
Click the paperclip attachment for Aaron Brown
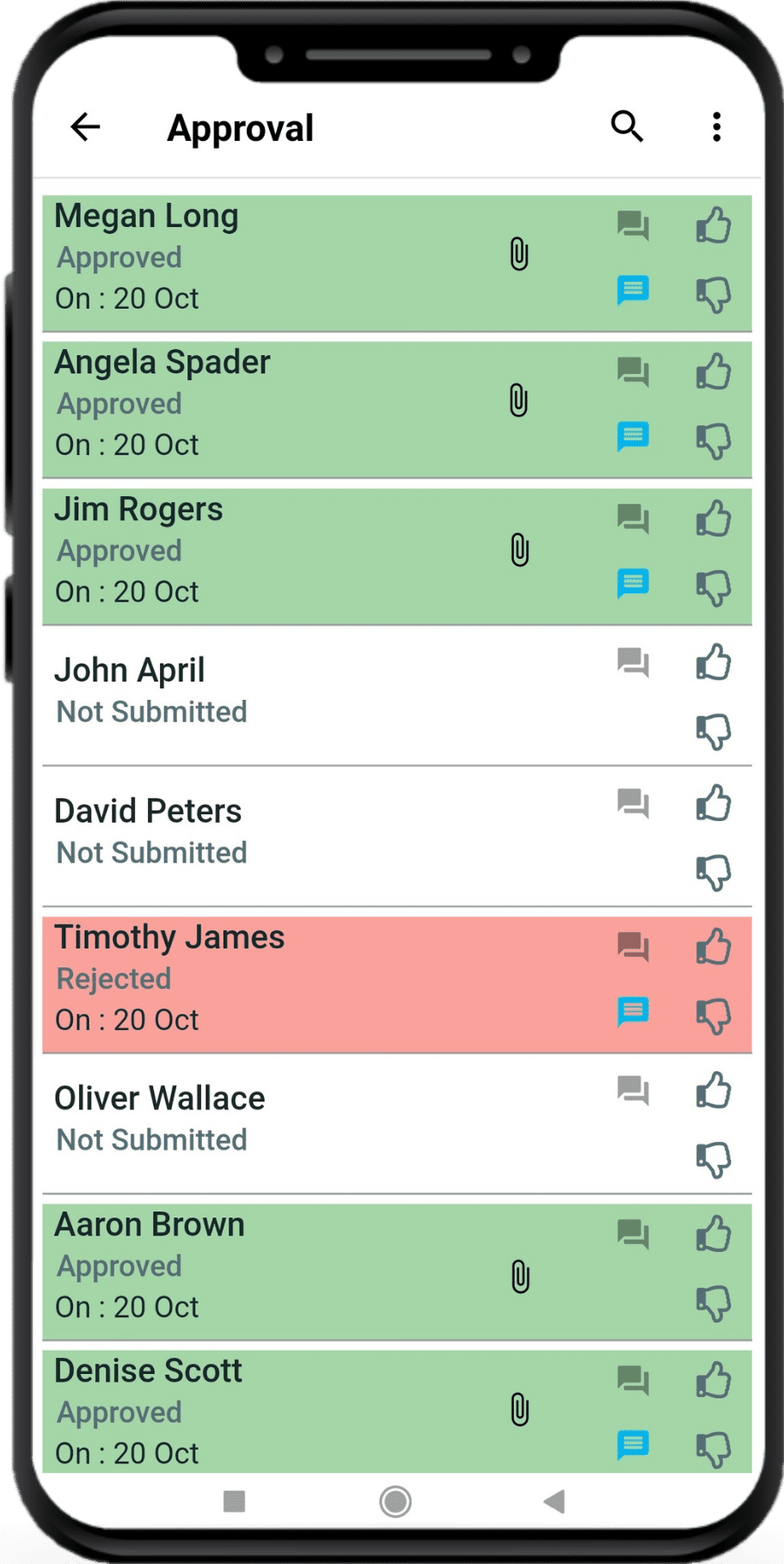[x=518, y=1278]
